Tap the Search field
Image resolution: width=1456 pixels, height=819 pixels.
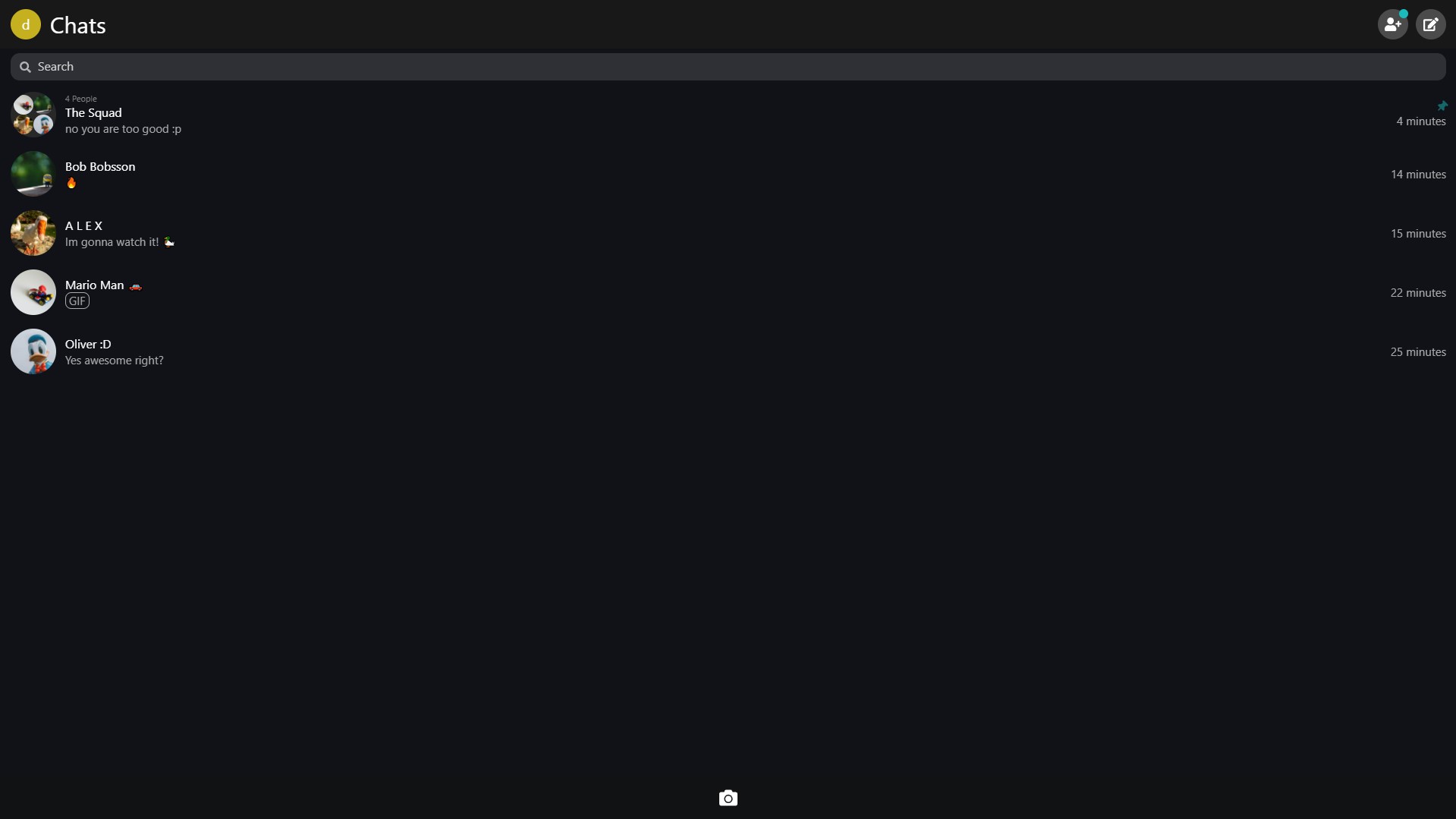click(728, 67)
